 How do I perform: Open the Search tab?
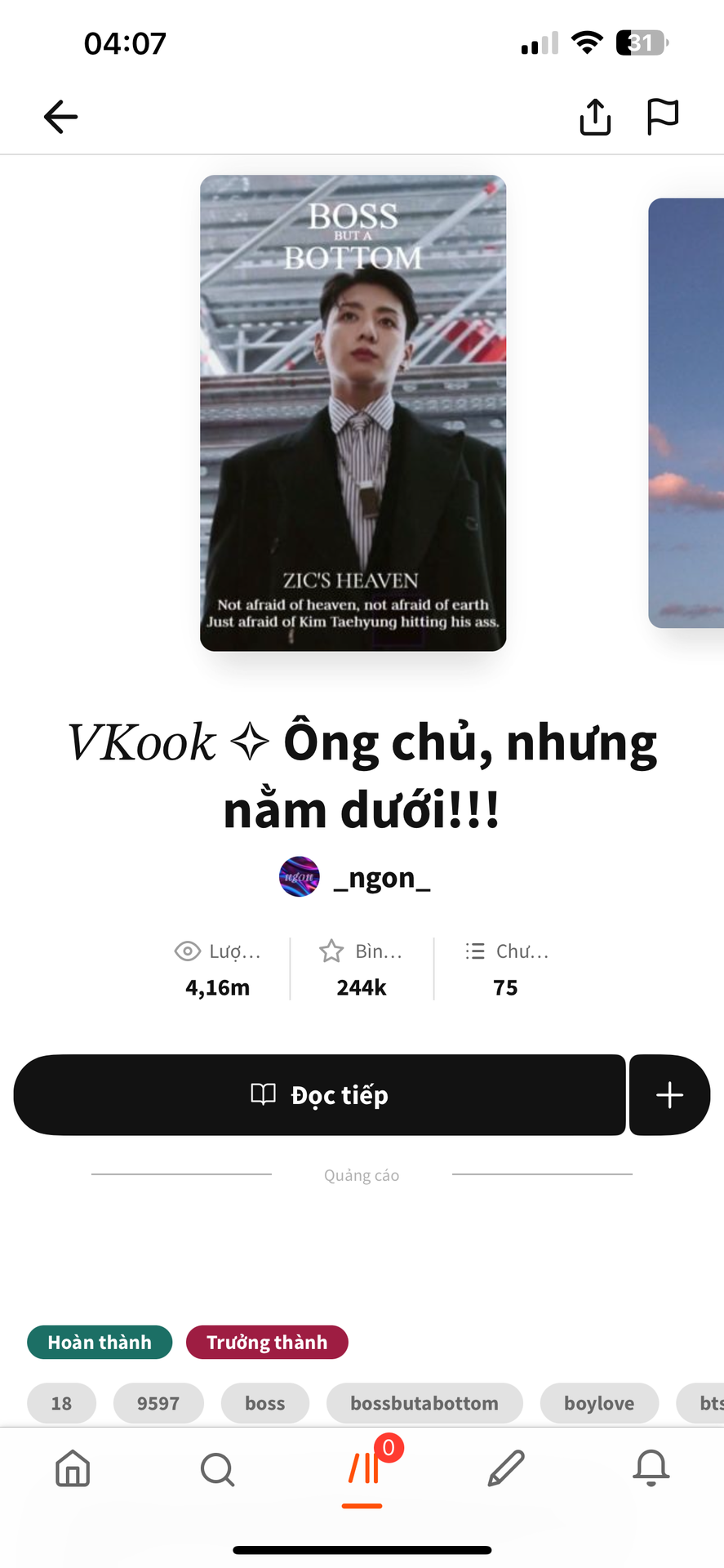(x=217, y=1468)
